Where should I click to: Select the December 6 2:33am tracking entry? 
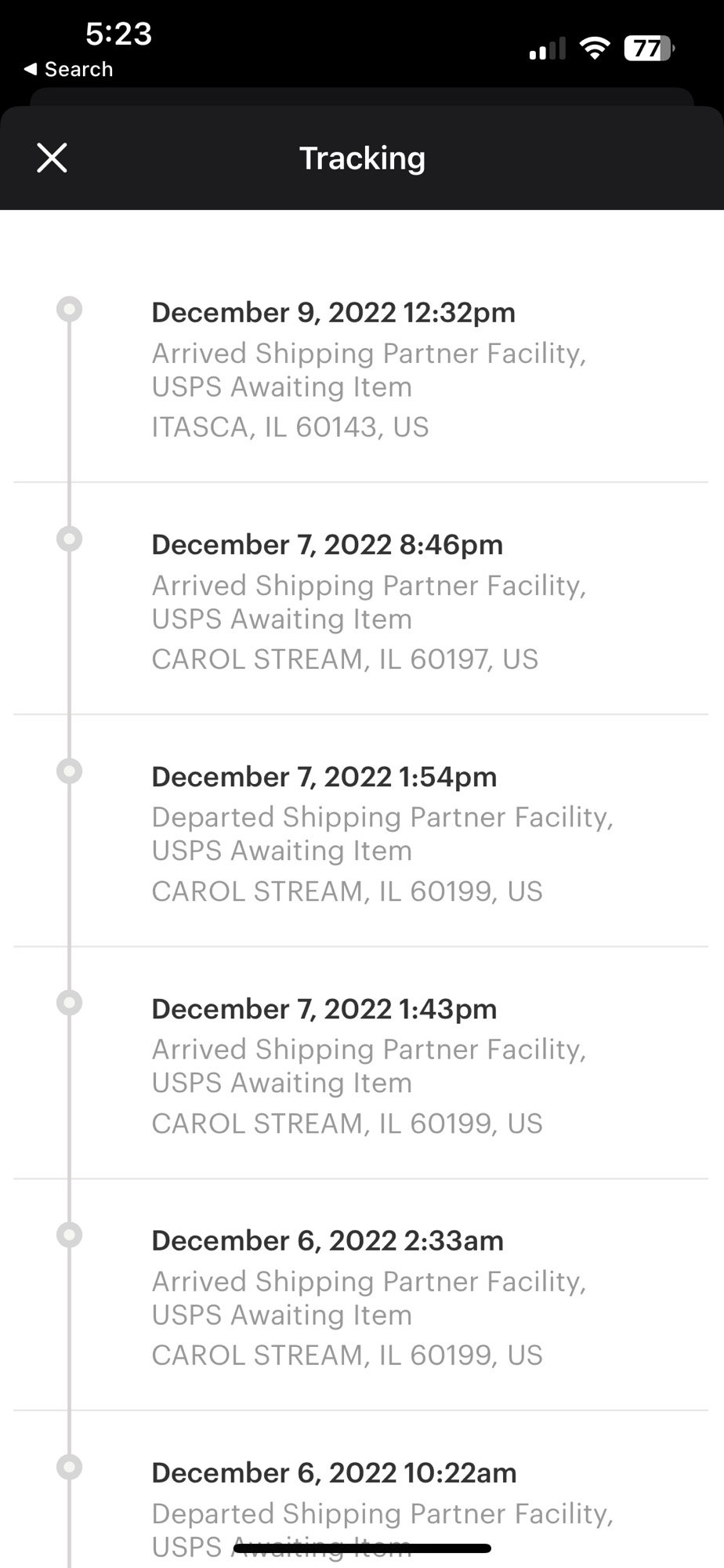(x=360, y=1297)
